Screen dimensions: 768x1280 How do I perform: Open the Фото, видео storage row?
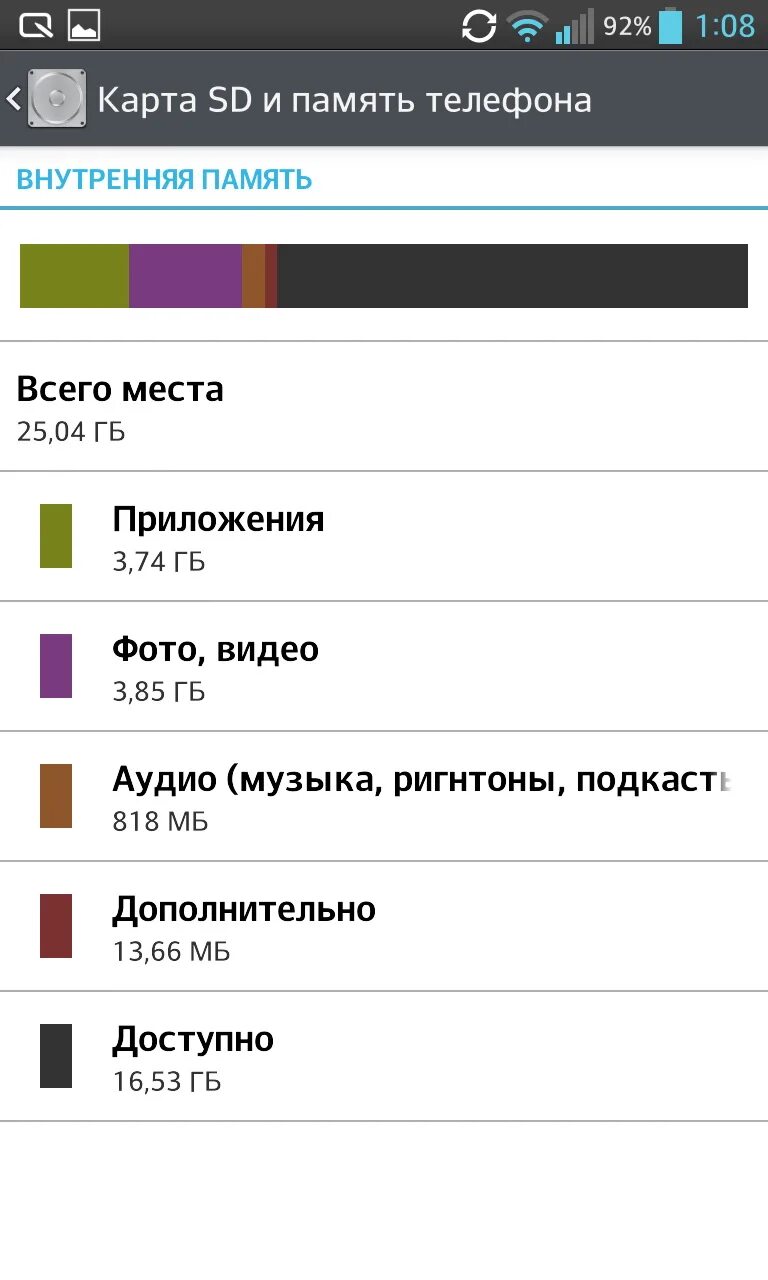tap(384, 666)
